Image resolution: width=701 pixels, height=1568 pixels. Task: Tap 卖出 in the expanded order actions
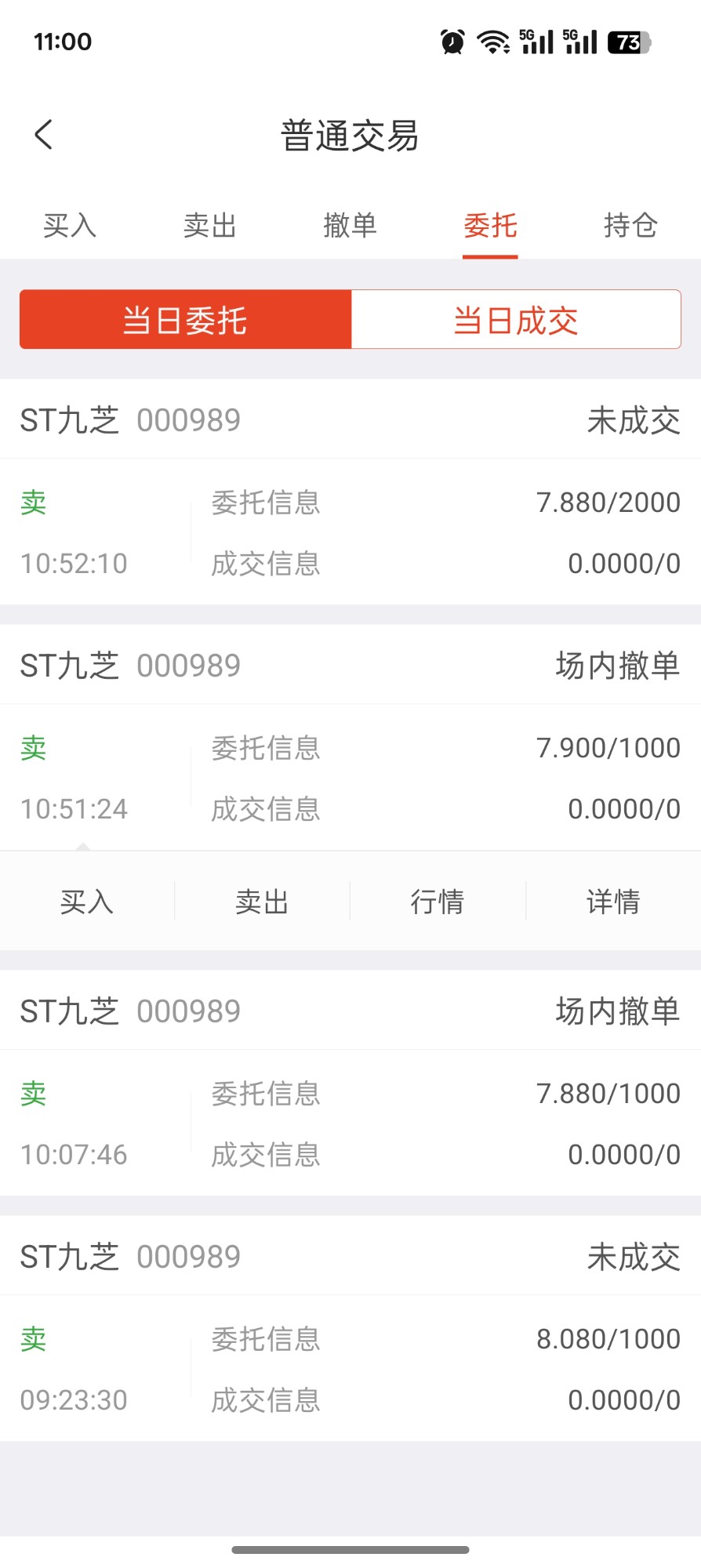pos(262,902)
